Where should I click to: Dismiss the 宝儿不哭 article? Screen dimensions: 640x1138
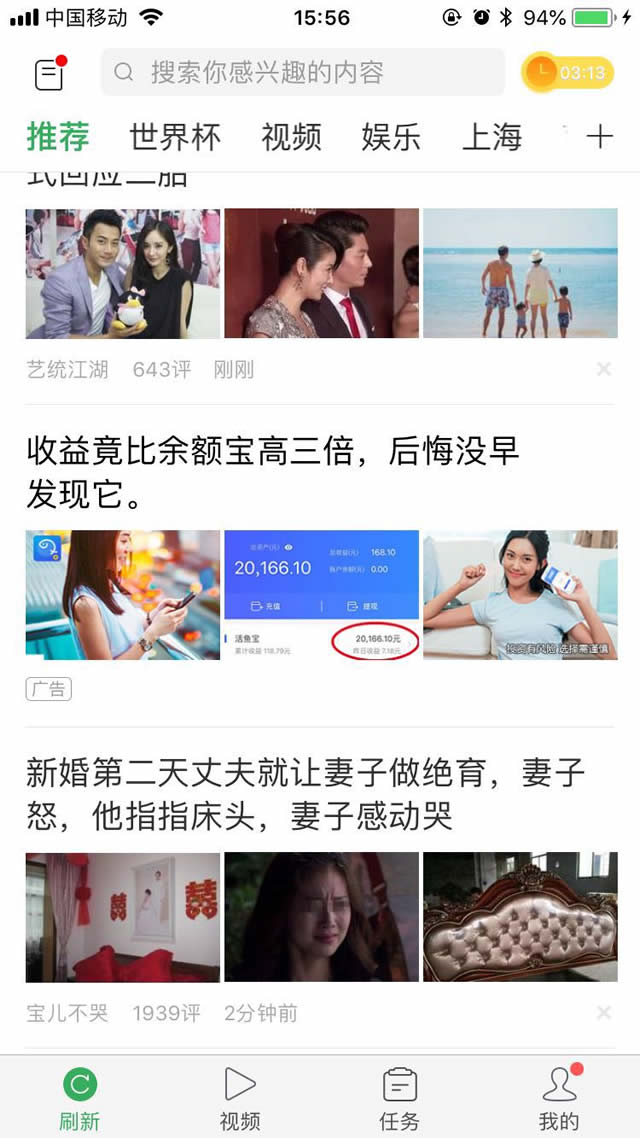(x=603, y=1013)
